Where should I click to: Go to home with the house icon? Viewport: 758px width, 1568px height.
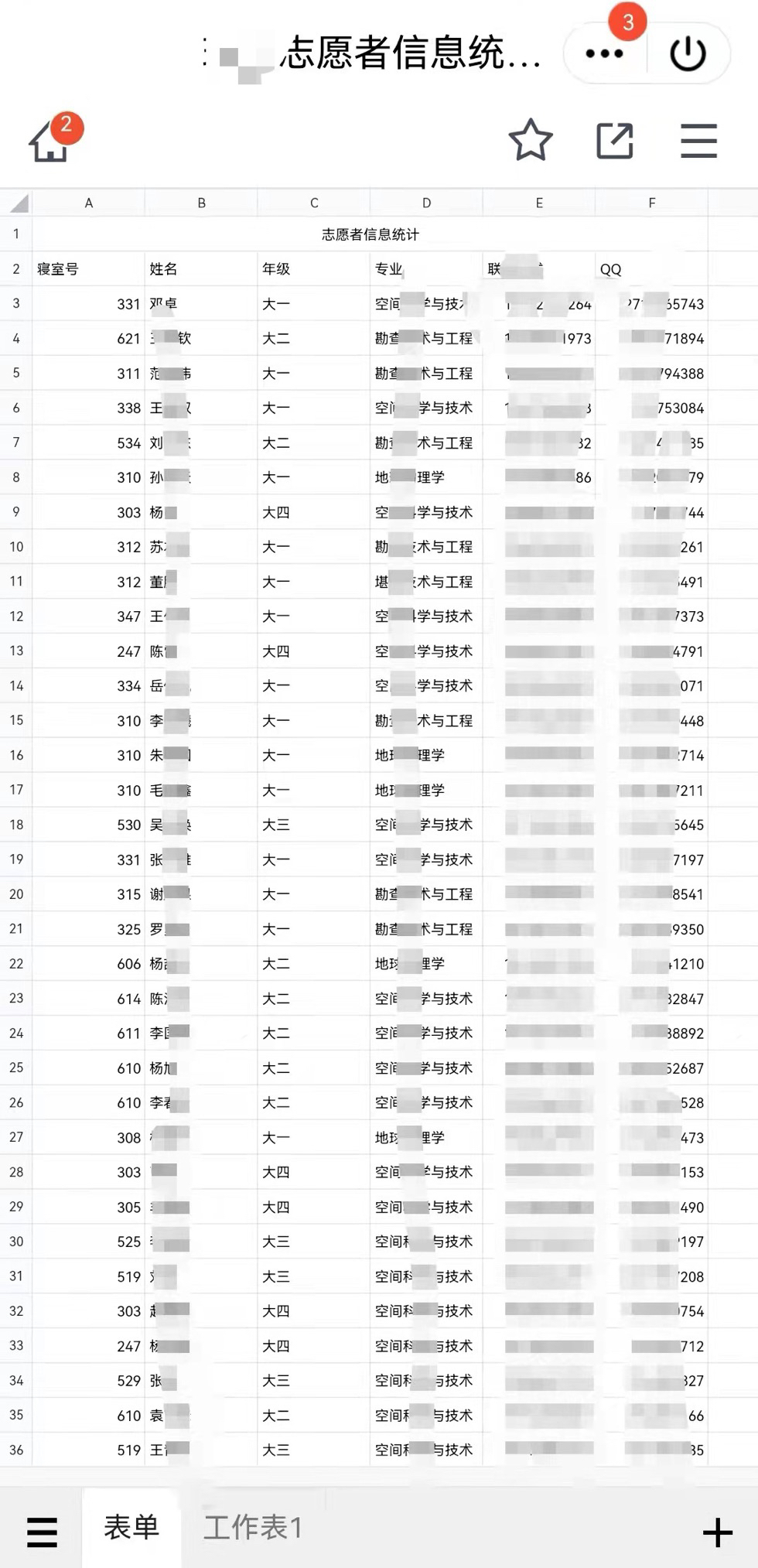pyautogui.click(x=50, y=142)
